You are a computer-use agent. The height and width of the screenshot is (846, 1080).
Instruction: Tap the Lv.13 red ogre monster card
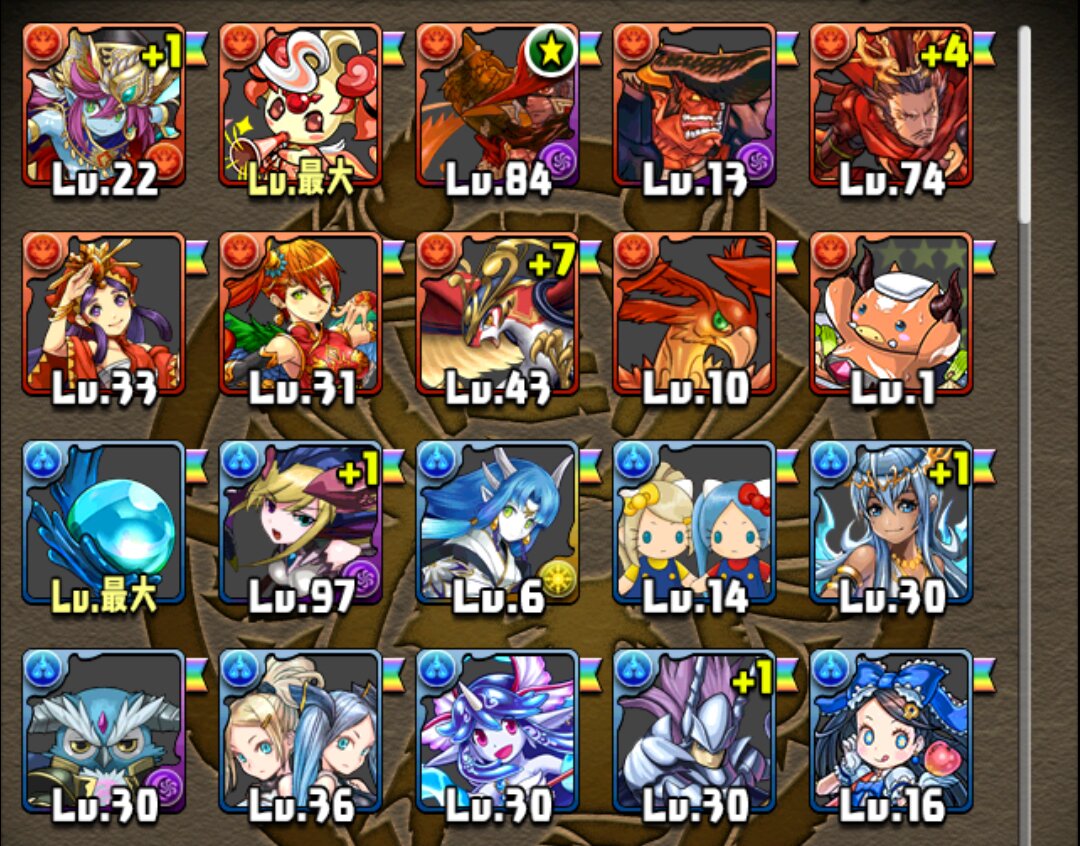[x=694, y=105]
